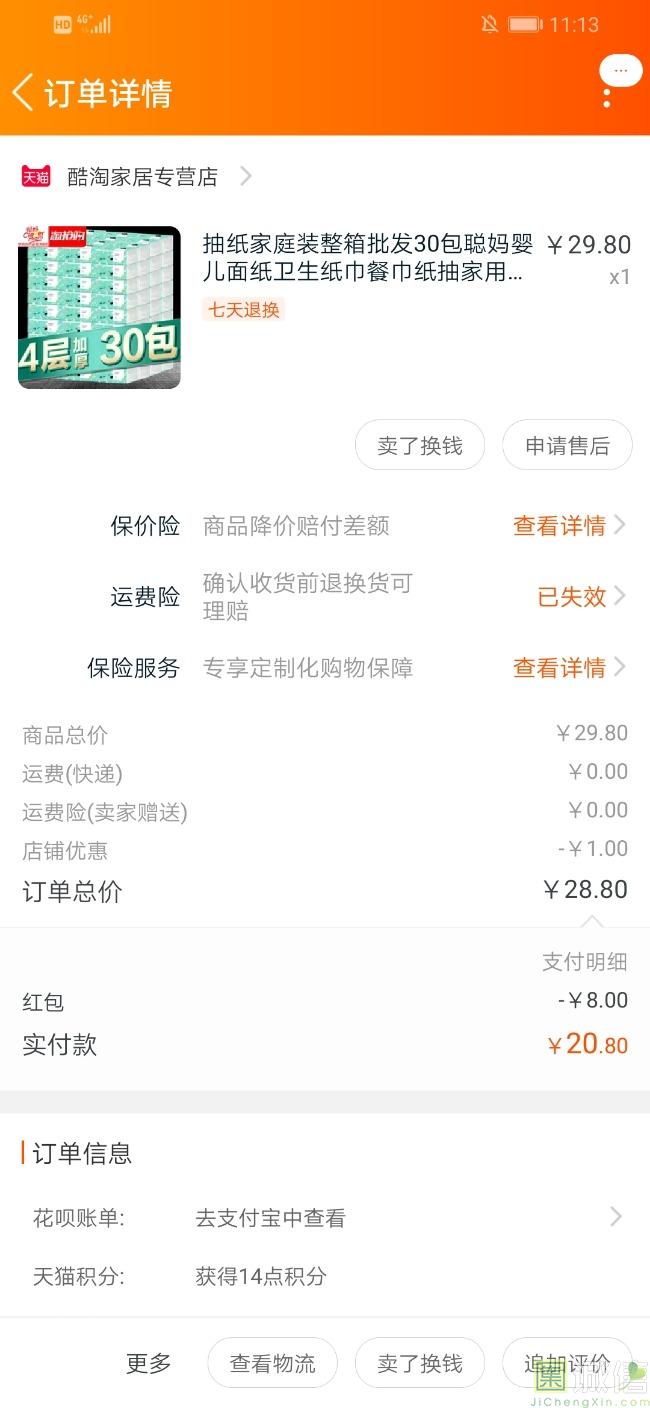
Task: Tap 卖了换钱 under the product
Action: click(x=420, y=446)
